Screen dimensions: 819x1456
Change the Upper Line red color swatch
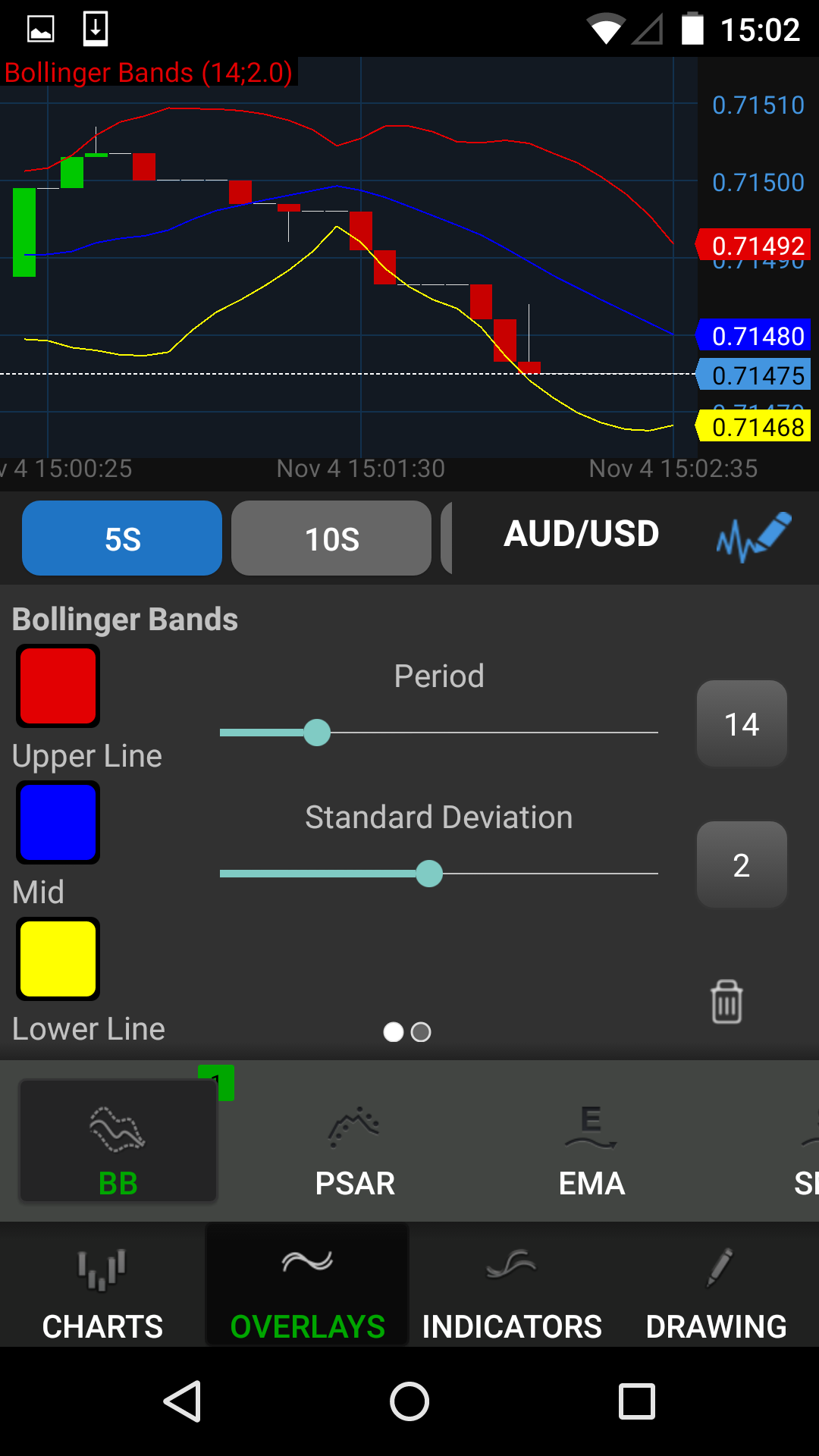tap(58, 686)
